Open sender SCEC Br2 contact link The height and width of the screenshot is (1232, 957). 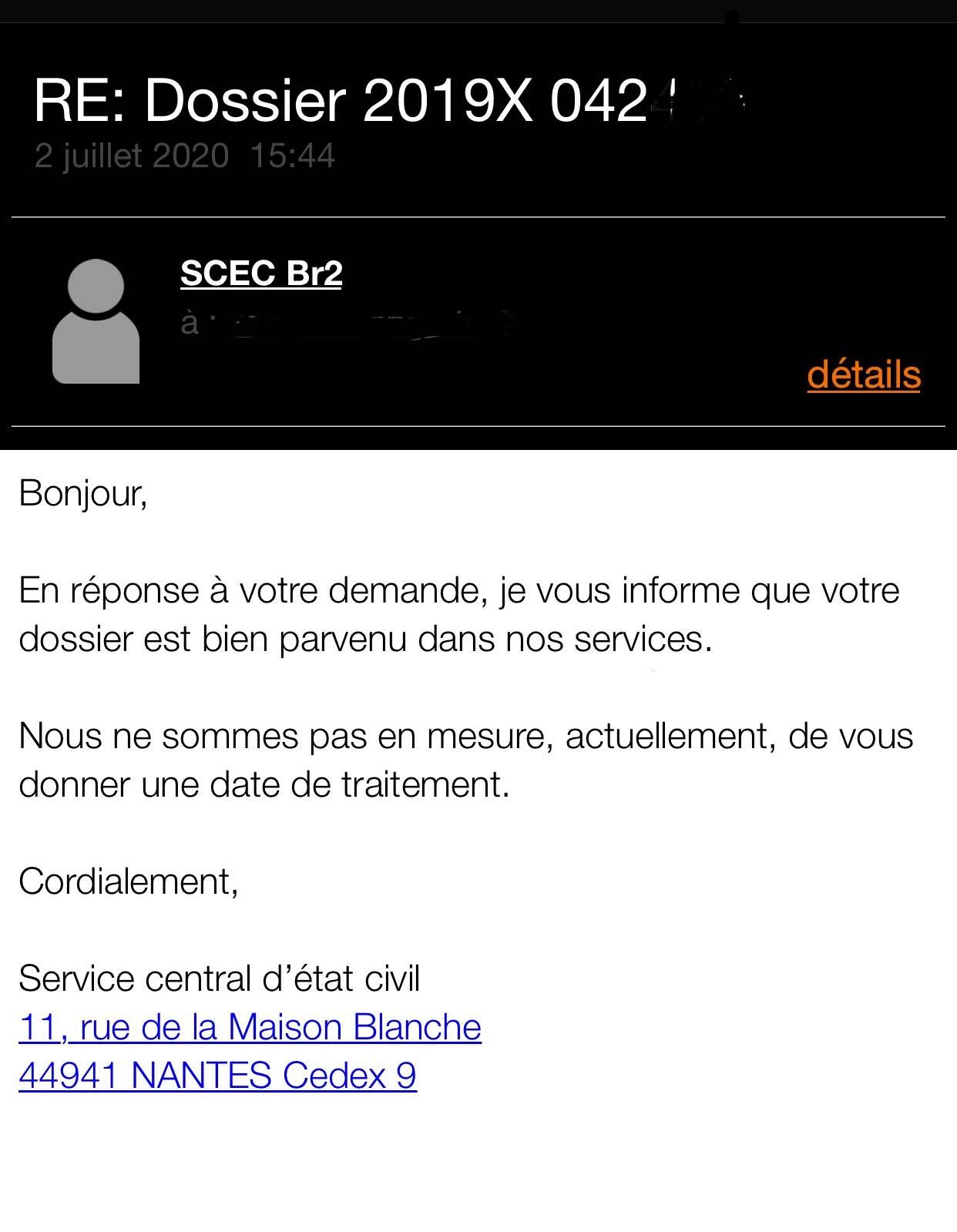click(260, 274)
